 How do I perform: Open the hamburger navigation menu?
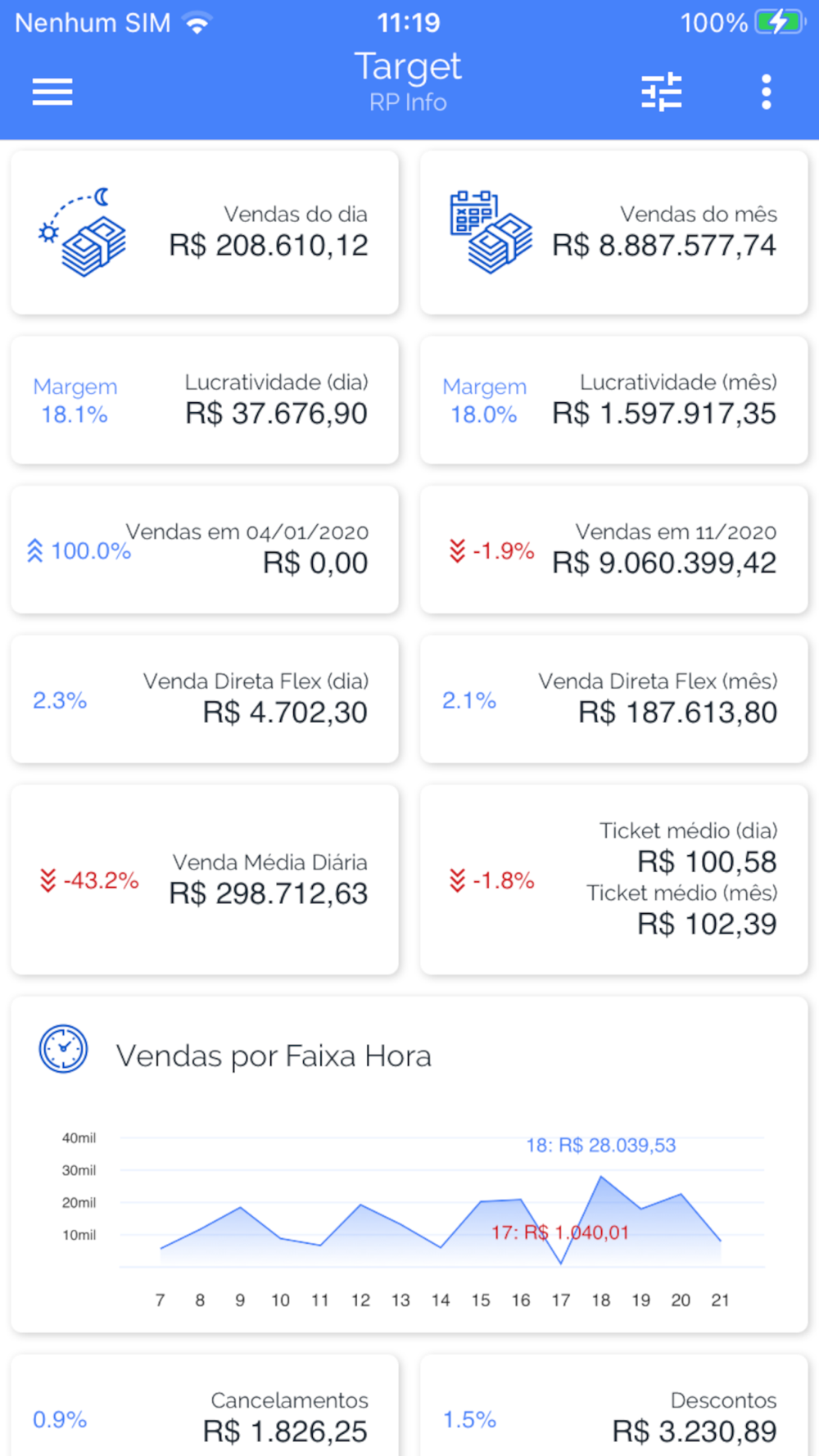click(52, 92)
